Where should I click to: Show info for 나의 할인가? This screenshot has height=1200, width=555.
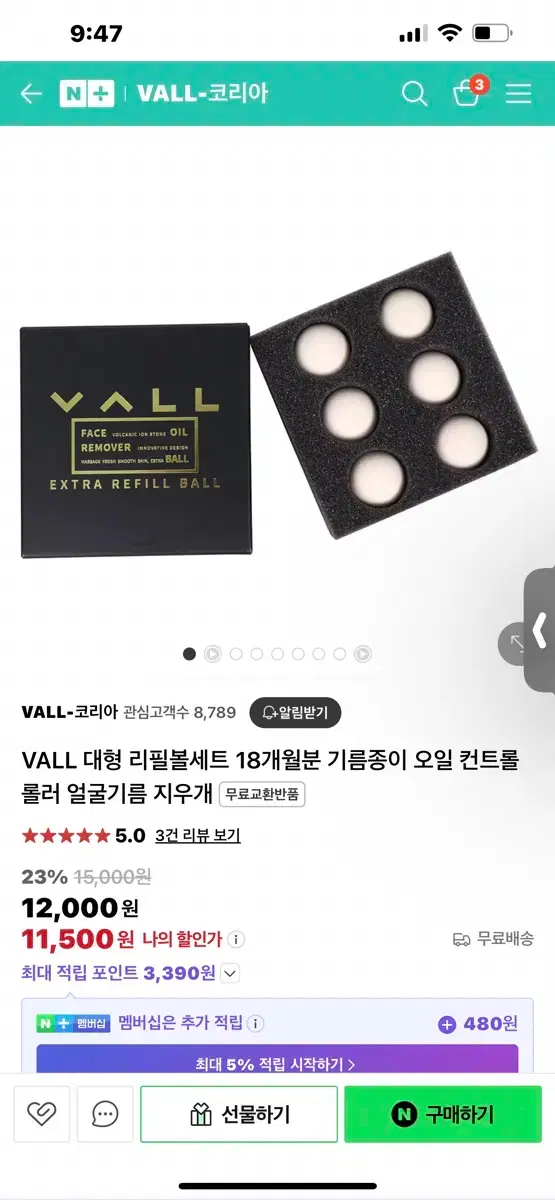point(236,940)
